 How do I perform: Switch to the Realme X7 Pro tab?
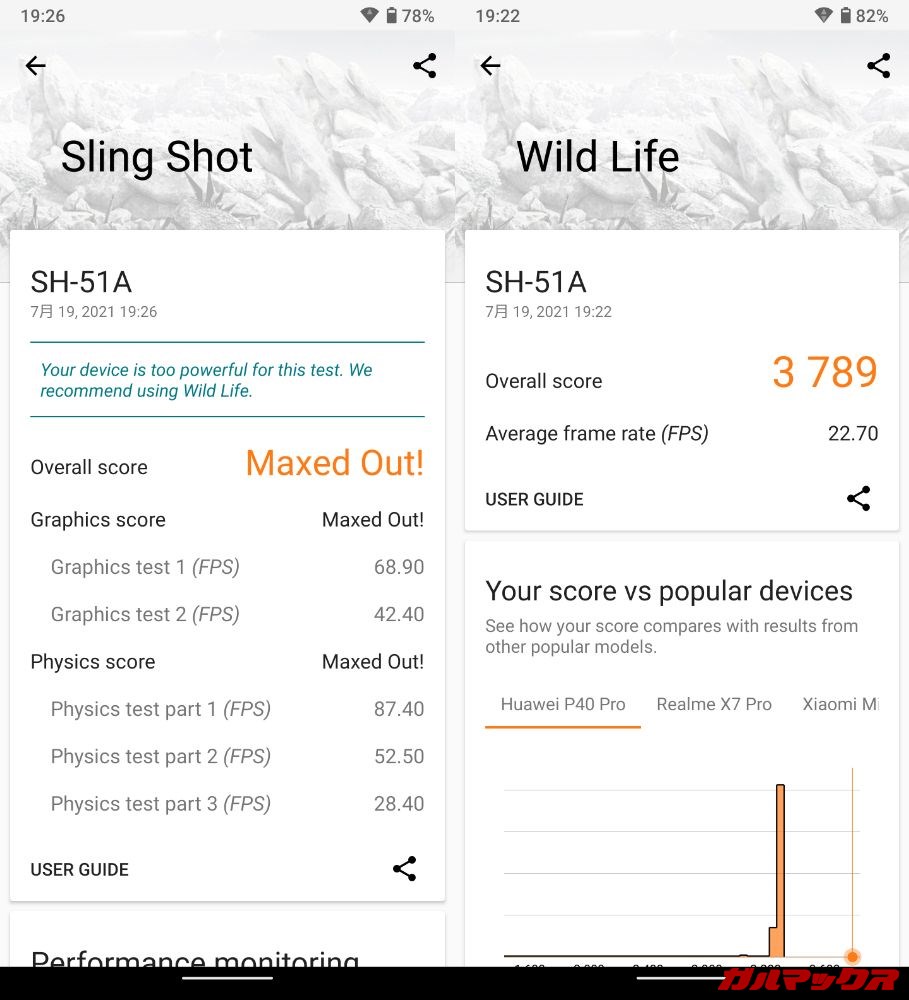(714, 704)
